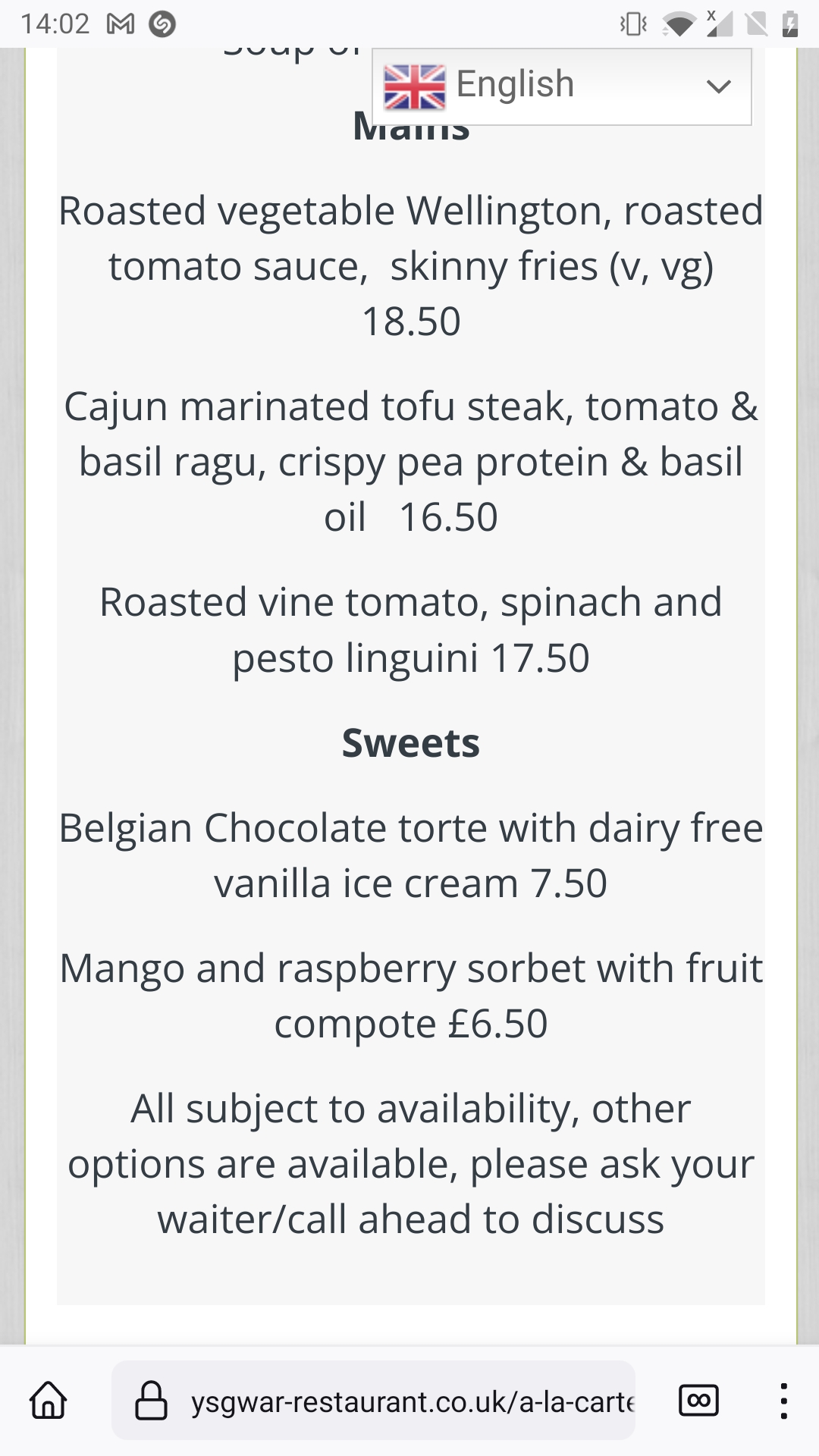Open the English language dropdown
Viewport: 819px width, 1456px height.
[561, 86]
